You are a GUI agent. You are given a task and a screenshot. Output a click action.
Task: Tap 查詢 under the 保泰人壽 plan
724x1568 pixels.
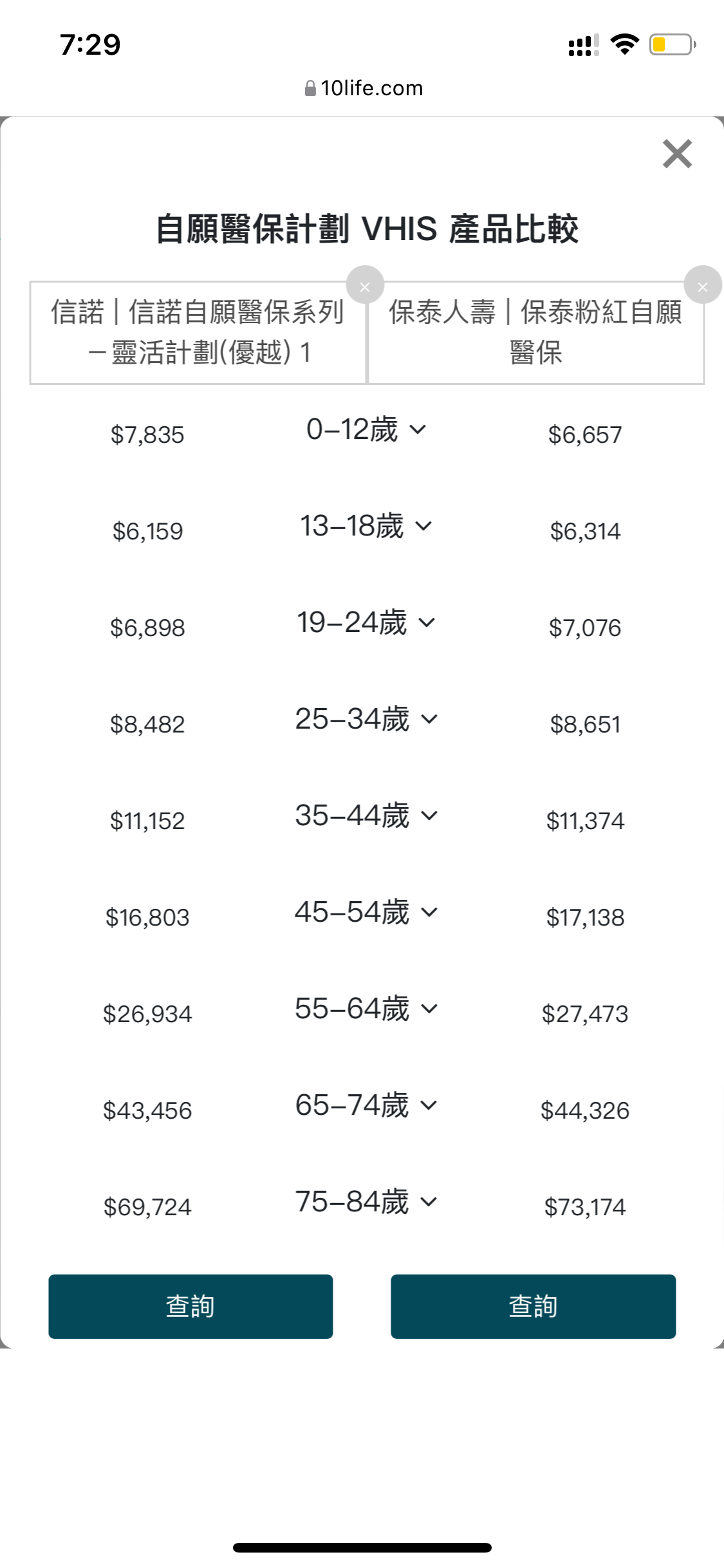(534, 1306)
